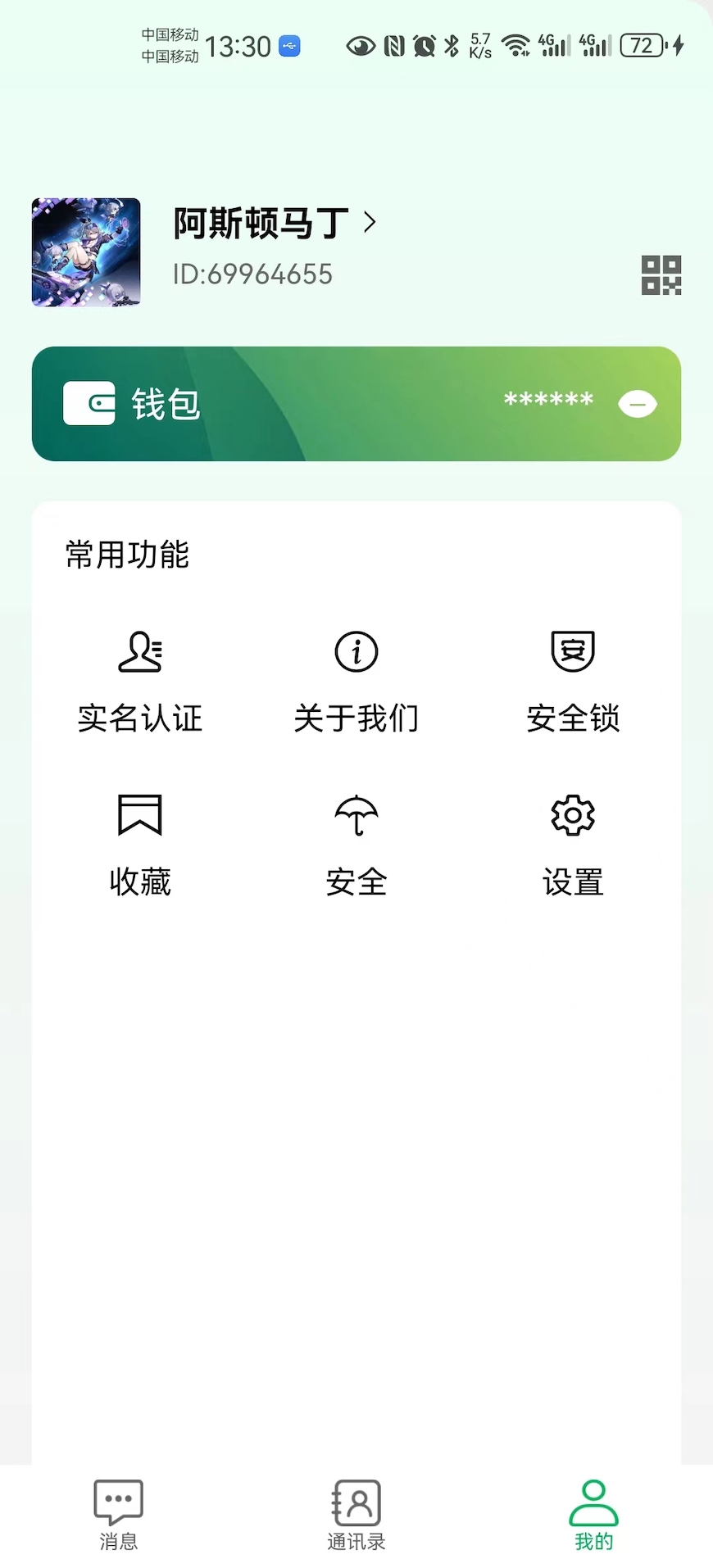The height and width of the screenshot is (1568, 713).
Task: Open the 钱包 wallet card
Action: click(x=246, y=404)
